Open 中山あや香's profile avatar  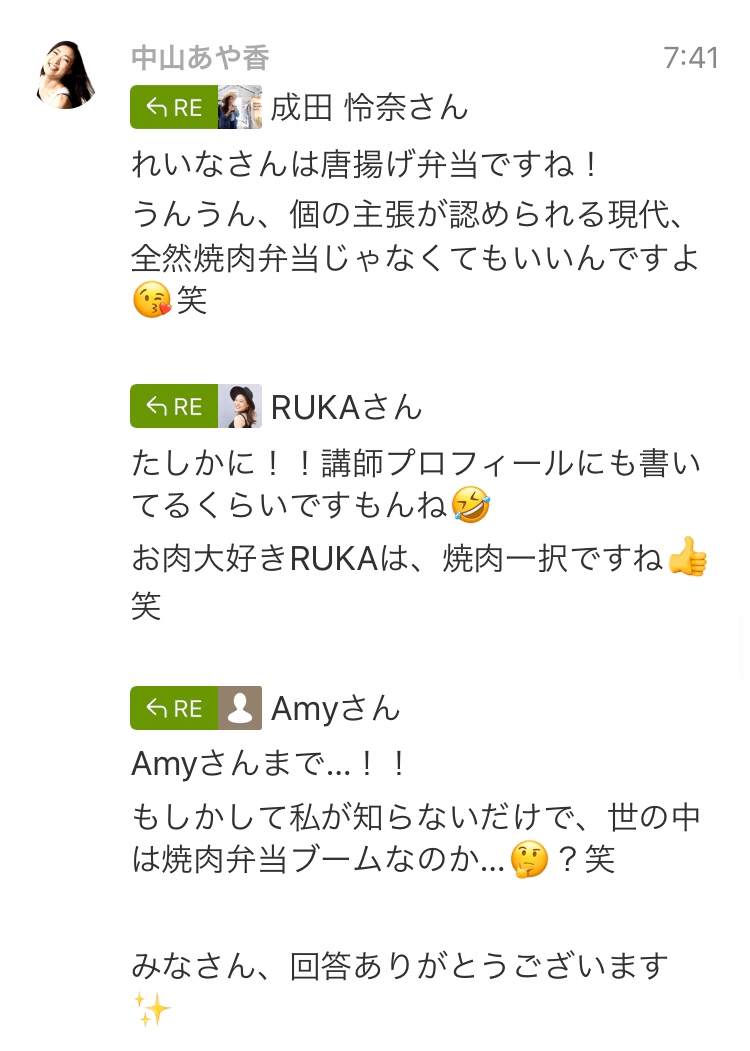coord(65,75)
